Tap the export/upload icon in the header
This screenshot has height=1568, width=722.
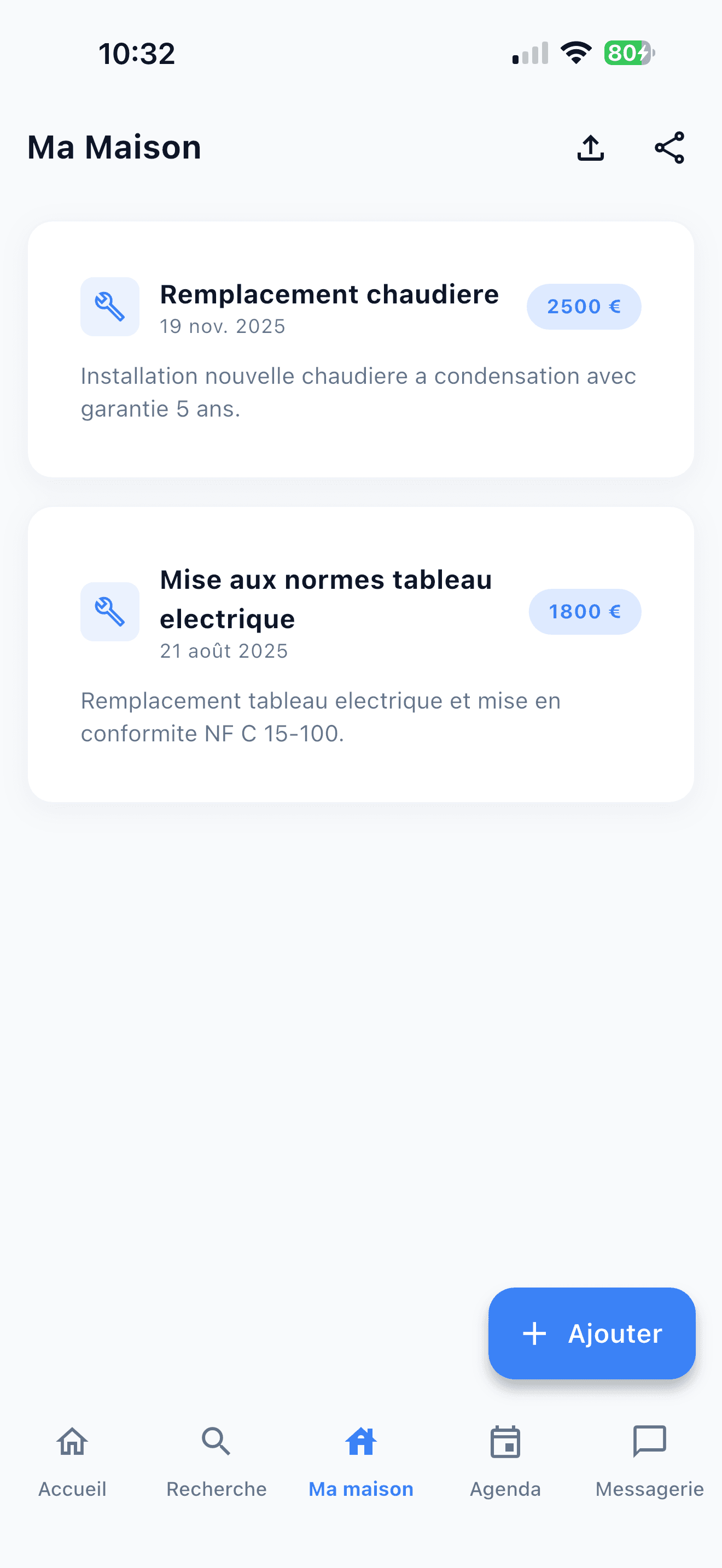590,147
